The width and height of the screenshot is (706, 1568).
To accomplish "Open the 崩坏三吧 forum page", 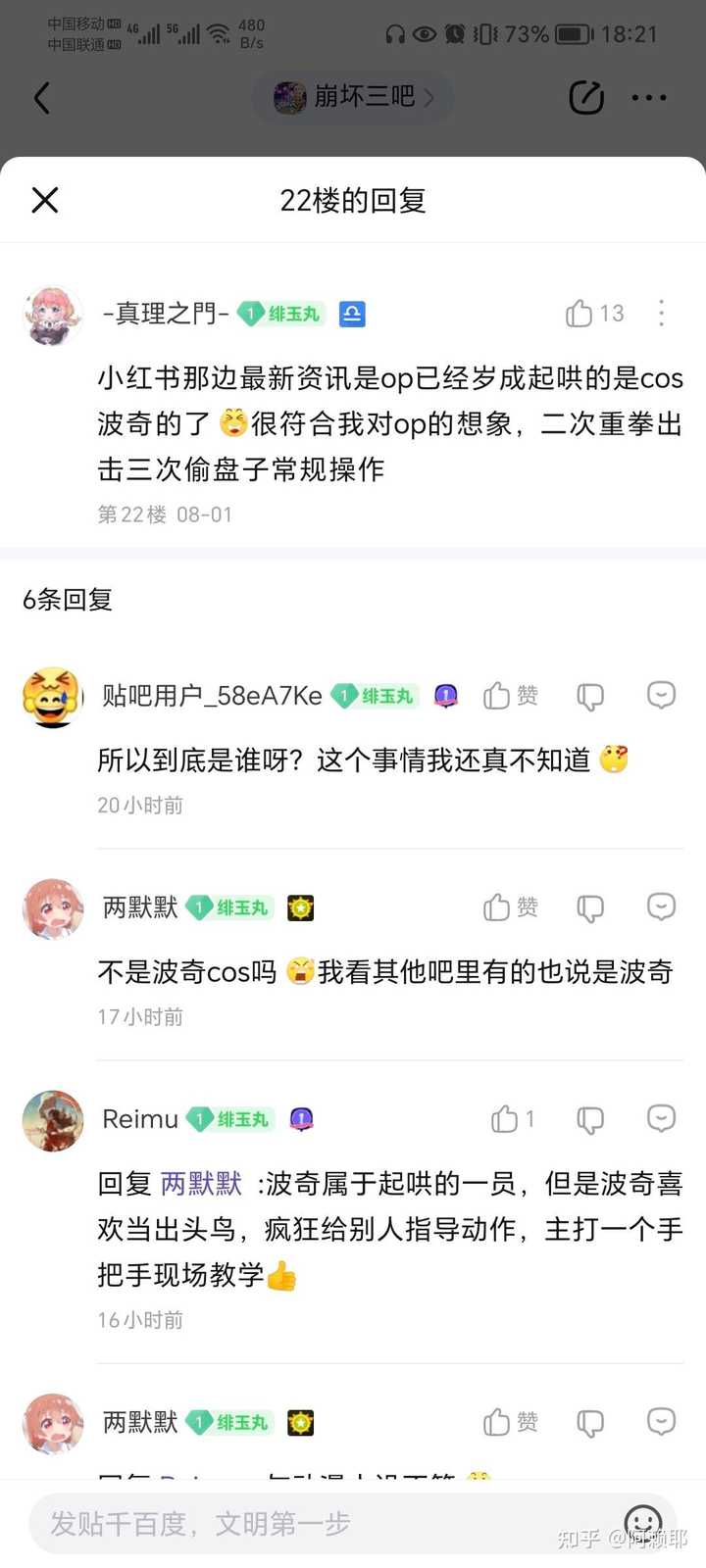I will point(353,97).
